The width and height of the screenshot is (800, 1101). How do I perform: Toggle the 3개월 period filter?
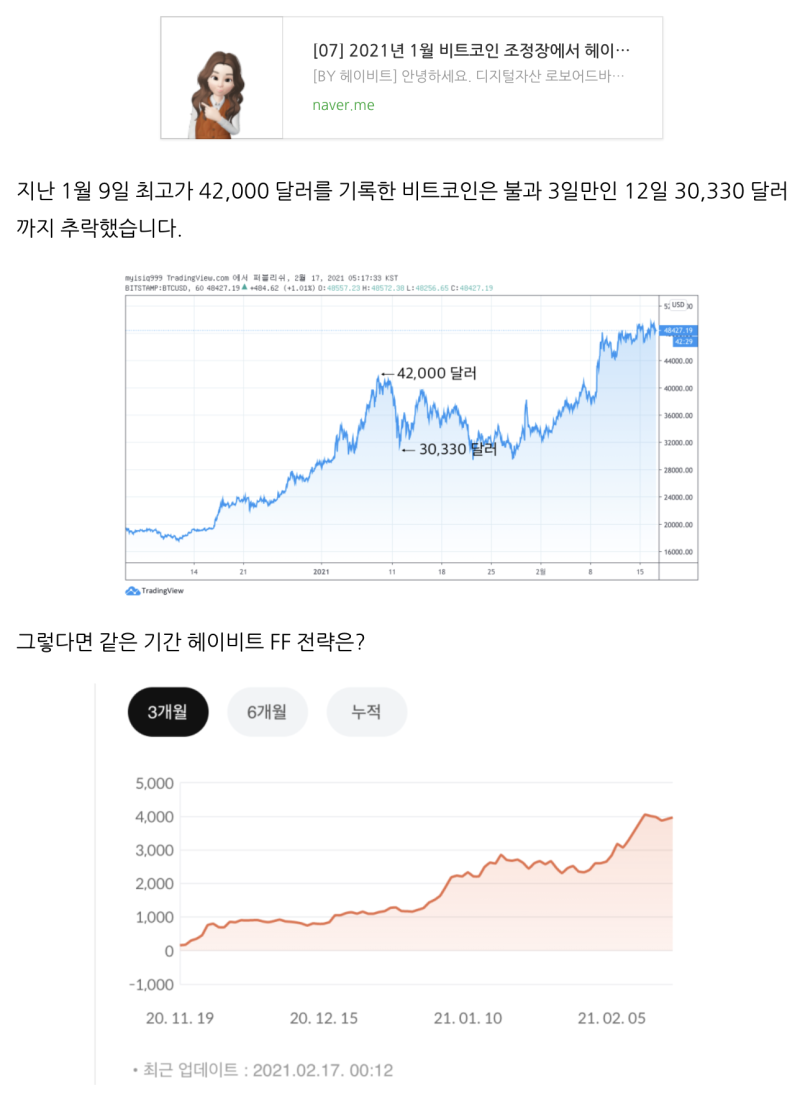(167, 713)
